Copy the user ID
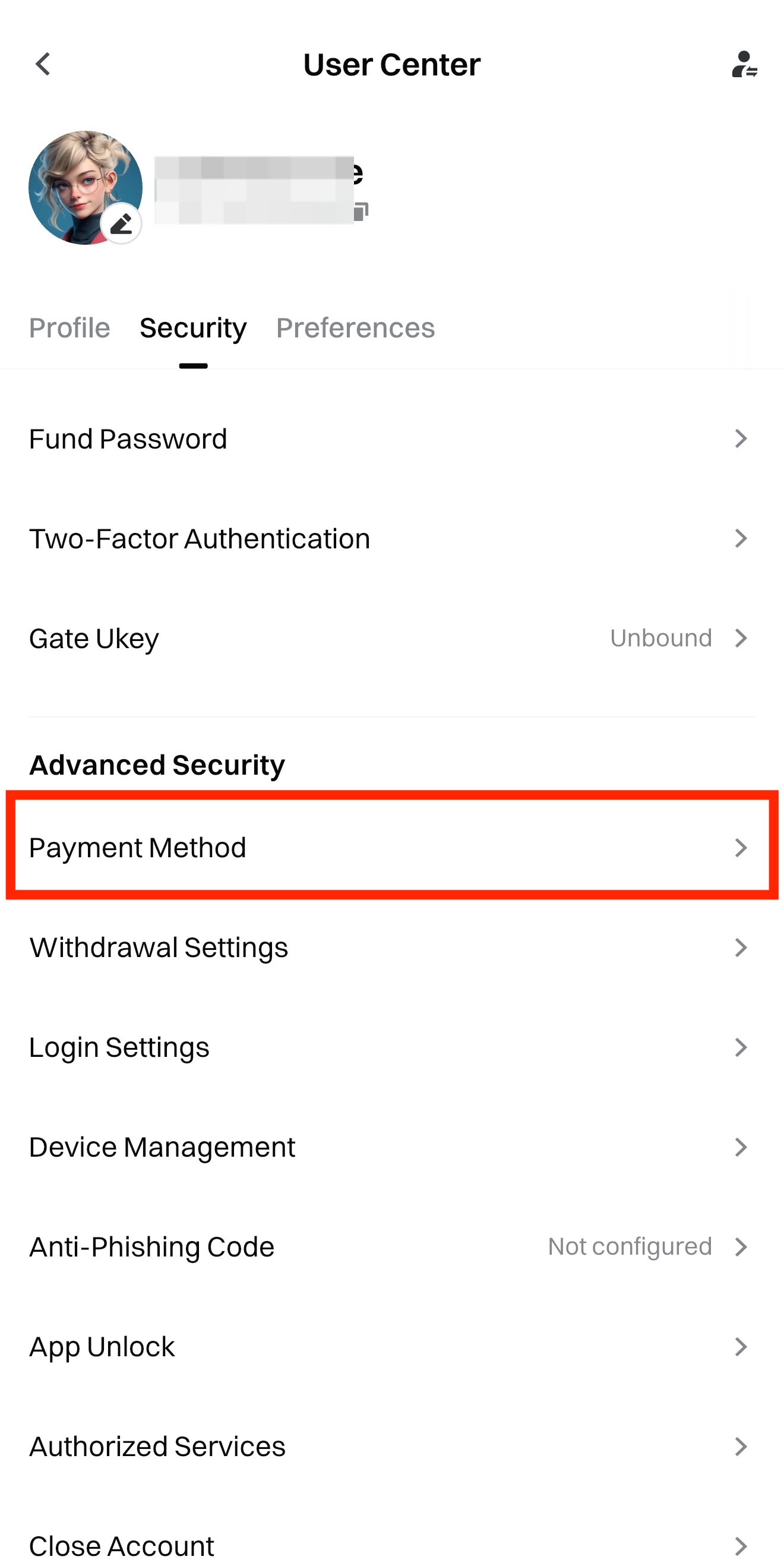 pyautogui.click(x=361, y=211)
